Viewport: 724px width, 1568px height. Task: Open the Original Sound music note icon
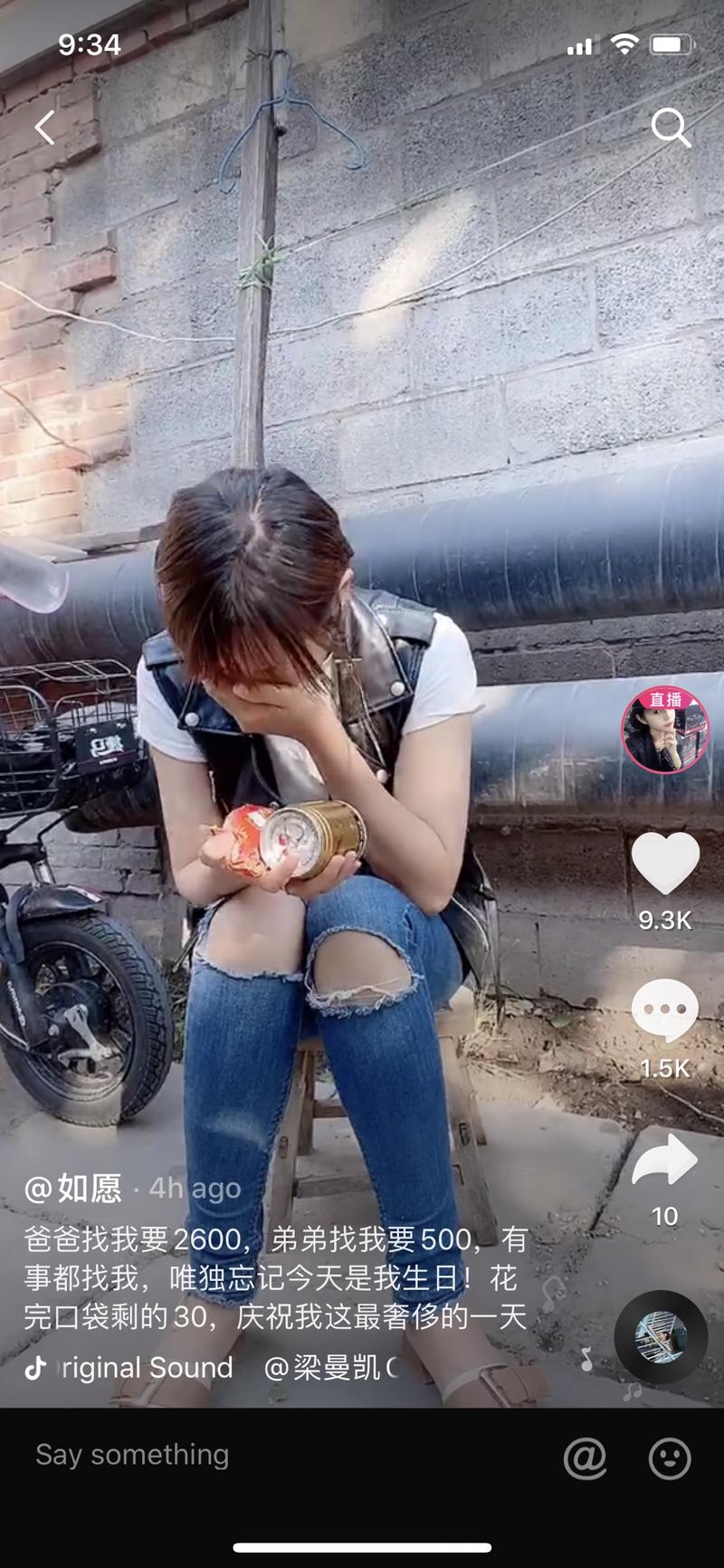36,1368
